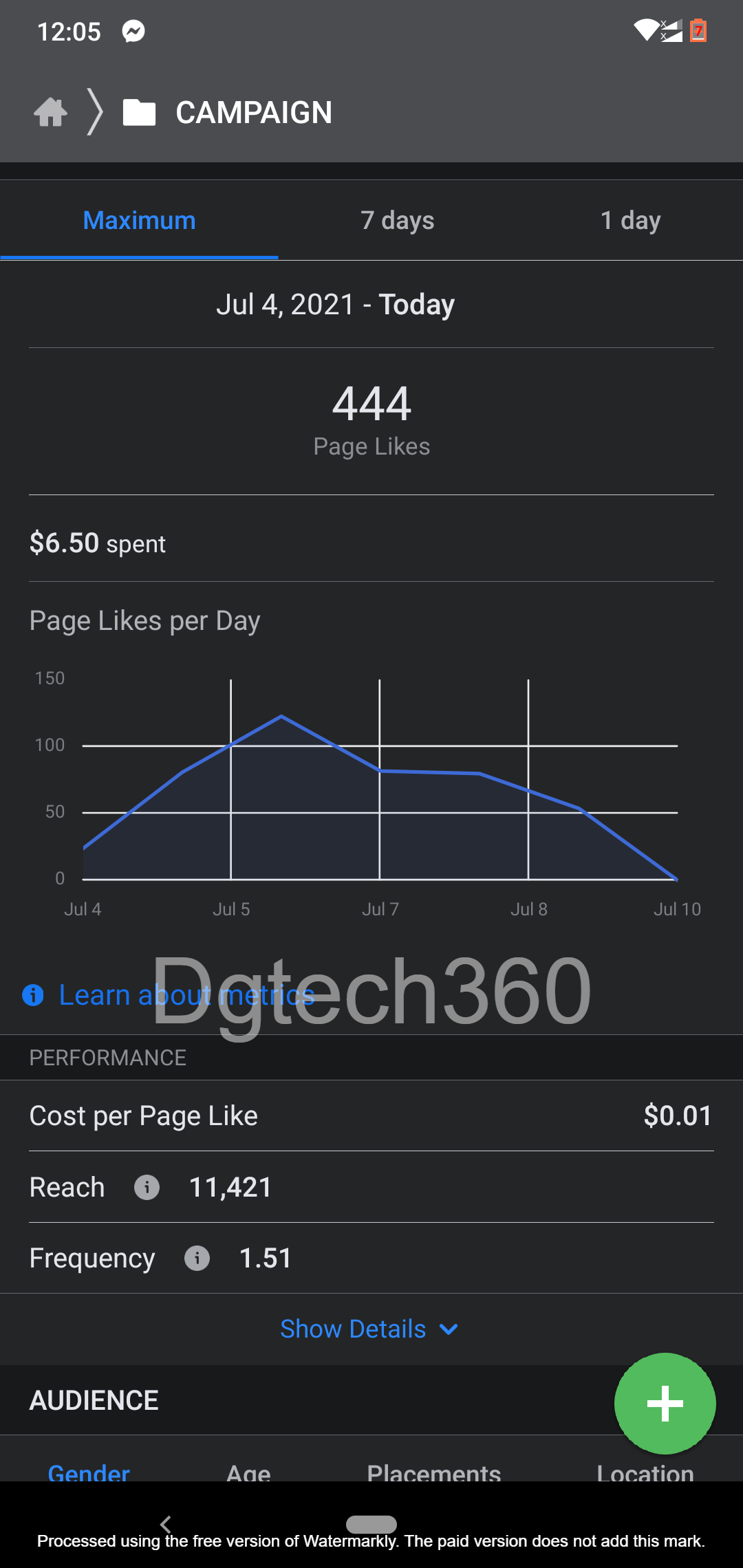Screen dimensions: 743x1568
Task: Select the Gender audience tab
Action: 89,1472
